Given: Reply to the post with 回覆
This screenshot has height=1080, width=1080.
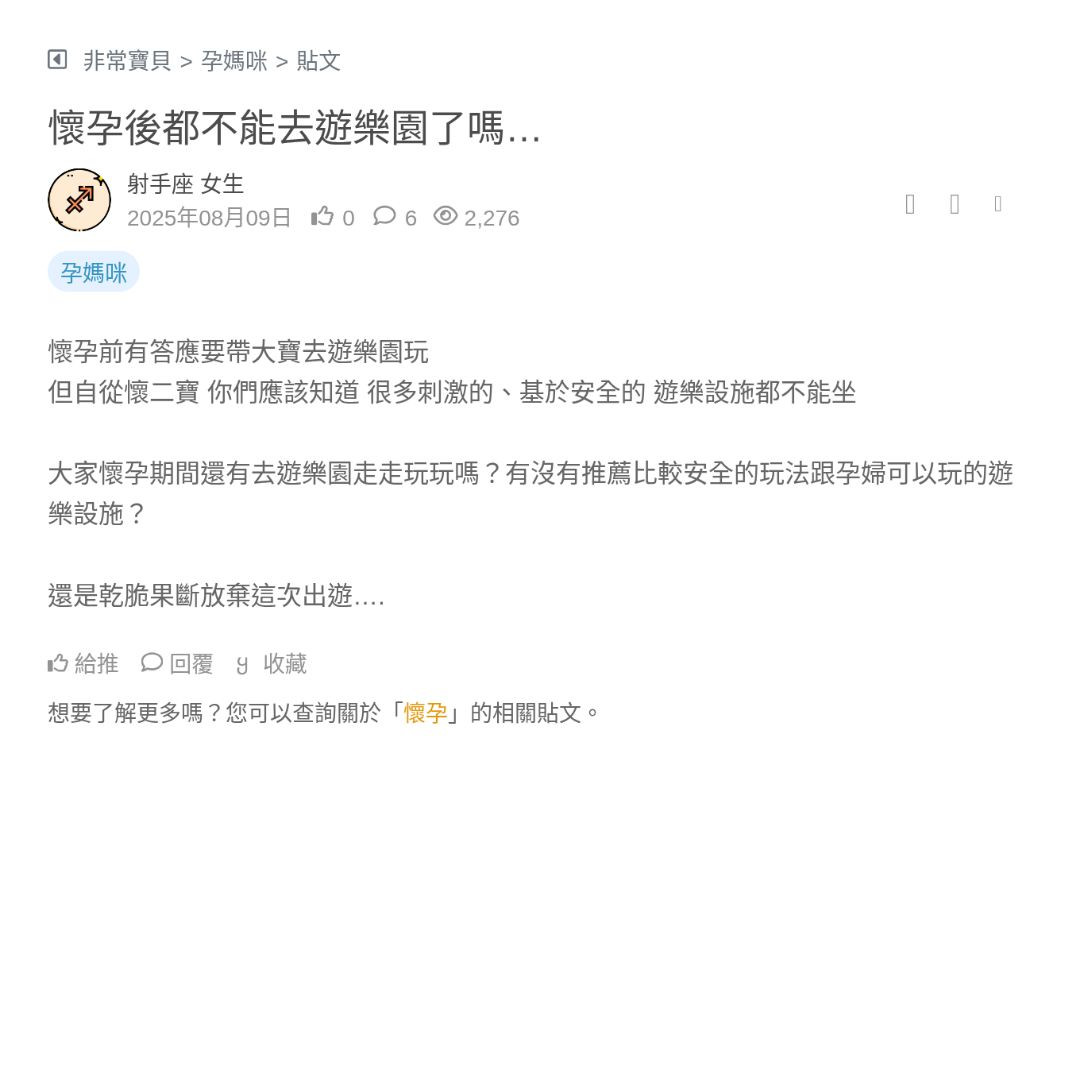Looking at the screenshot, I should pyautogui.click(x=177, y=663).
